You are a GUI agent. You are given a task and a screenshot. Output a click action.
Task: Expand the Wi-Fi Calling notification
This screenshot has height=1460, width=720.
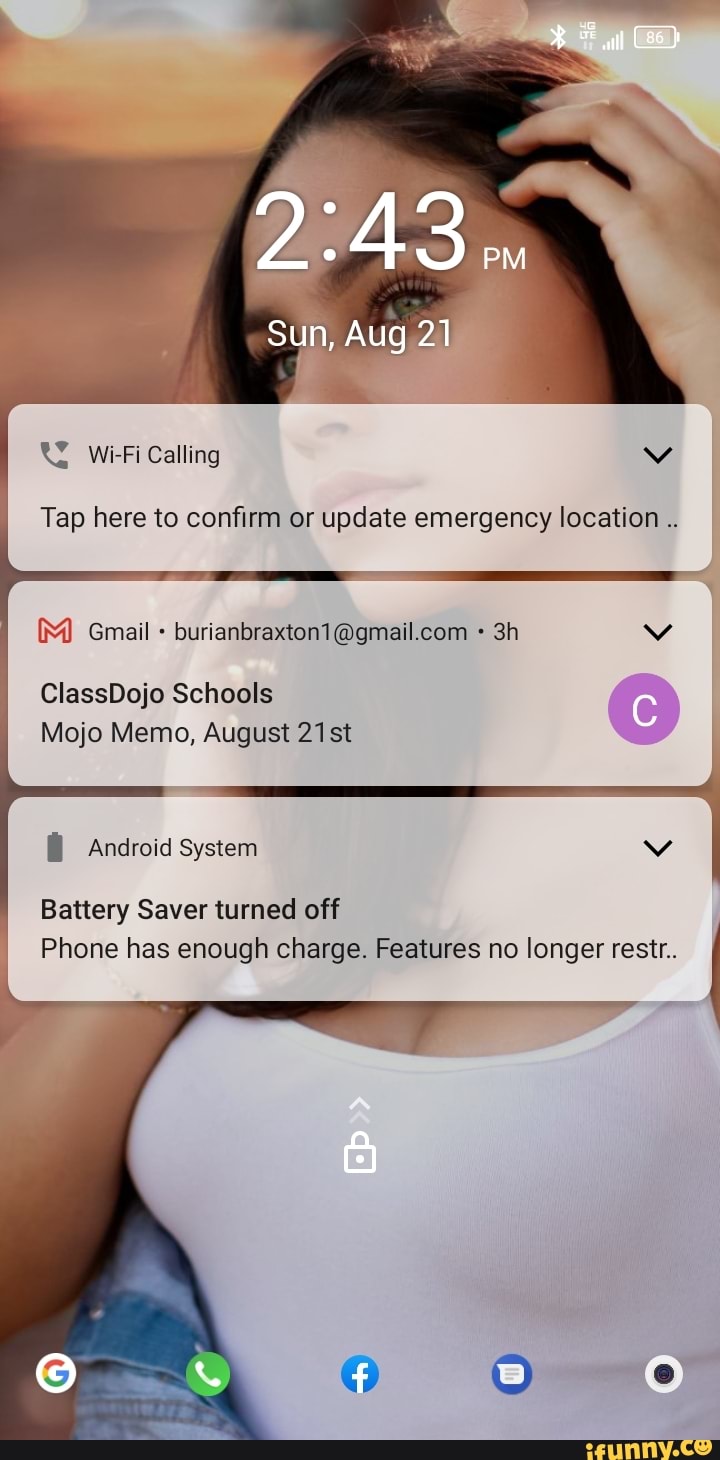click(658, 455)
